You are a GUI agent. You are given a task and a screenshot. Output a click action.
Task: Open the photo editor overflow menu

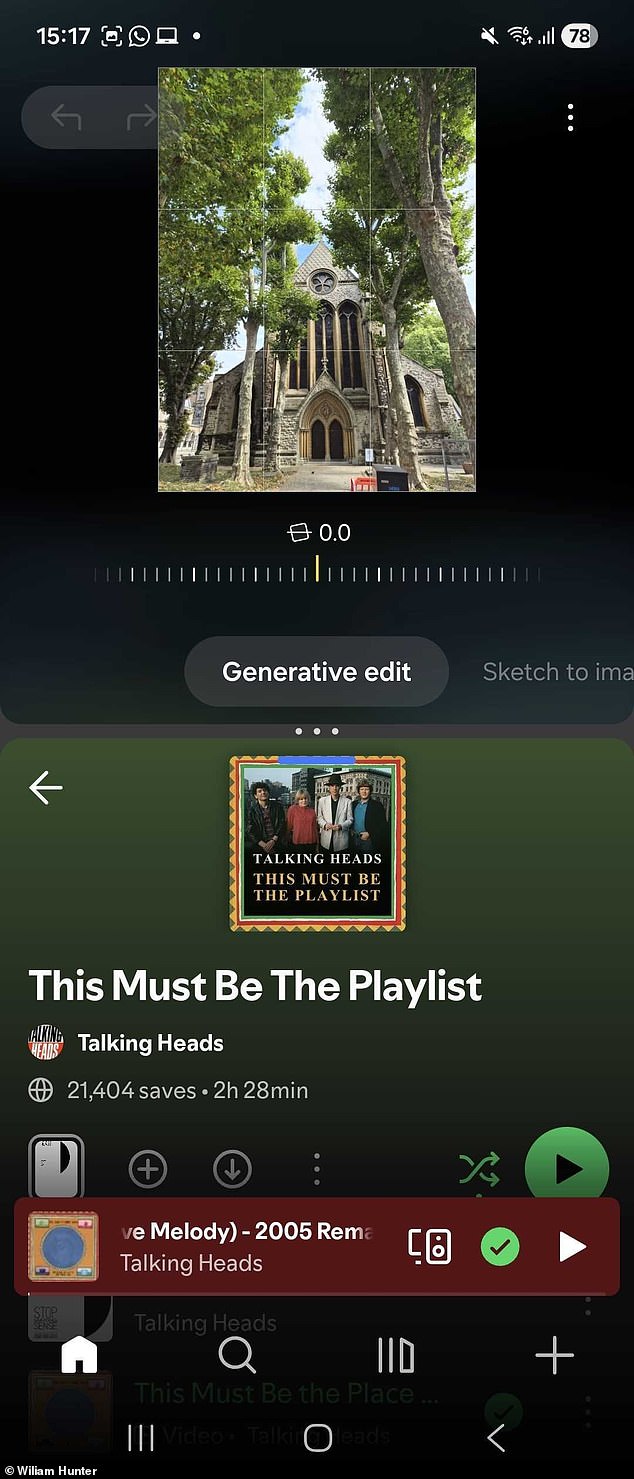click(570, 118)
